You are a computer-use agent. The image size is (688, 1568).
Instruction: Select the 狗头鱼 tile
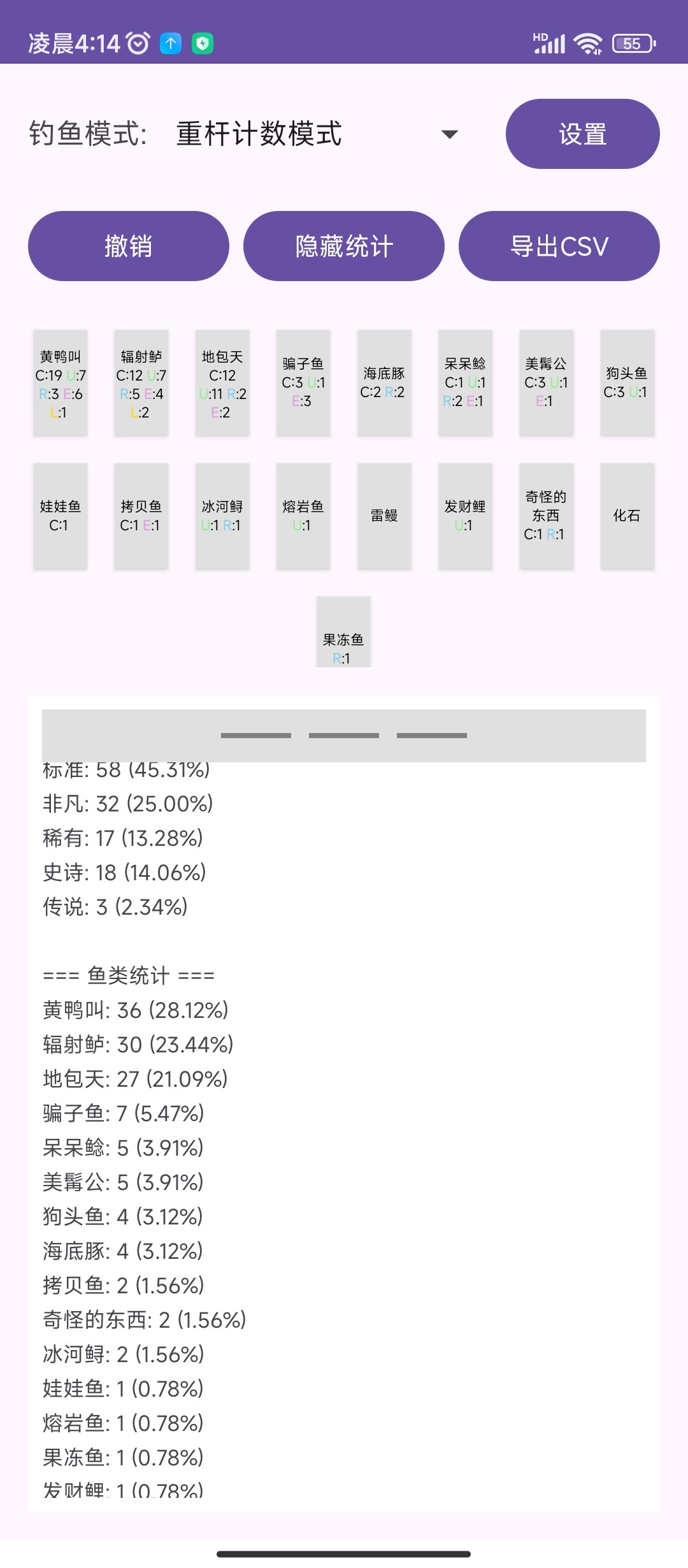[627, 383]
